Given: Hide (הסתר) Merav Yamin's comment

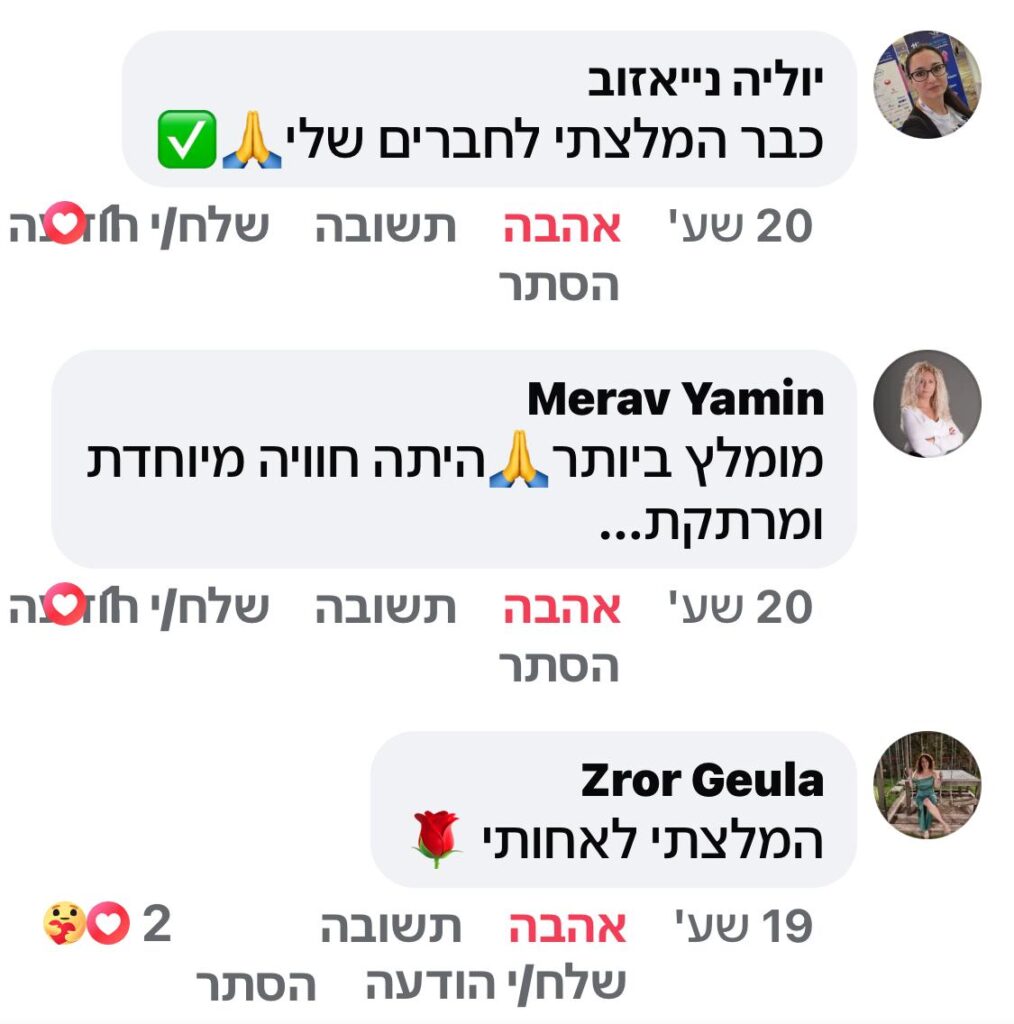Looking at the screenshot, I should click(559, 667).
